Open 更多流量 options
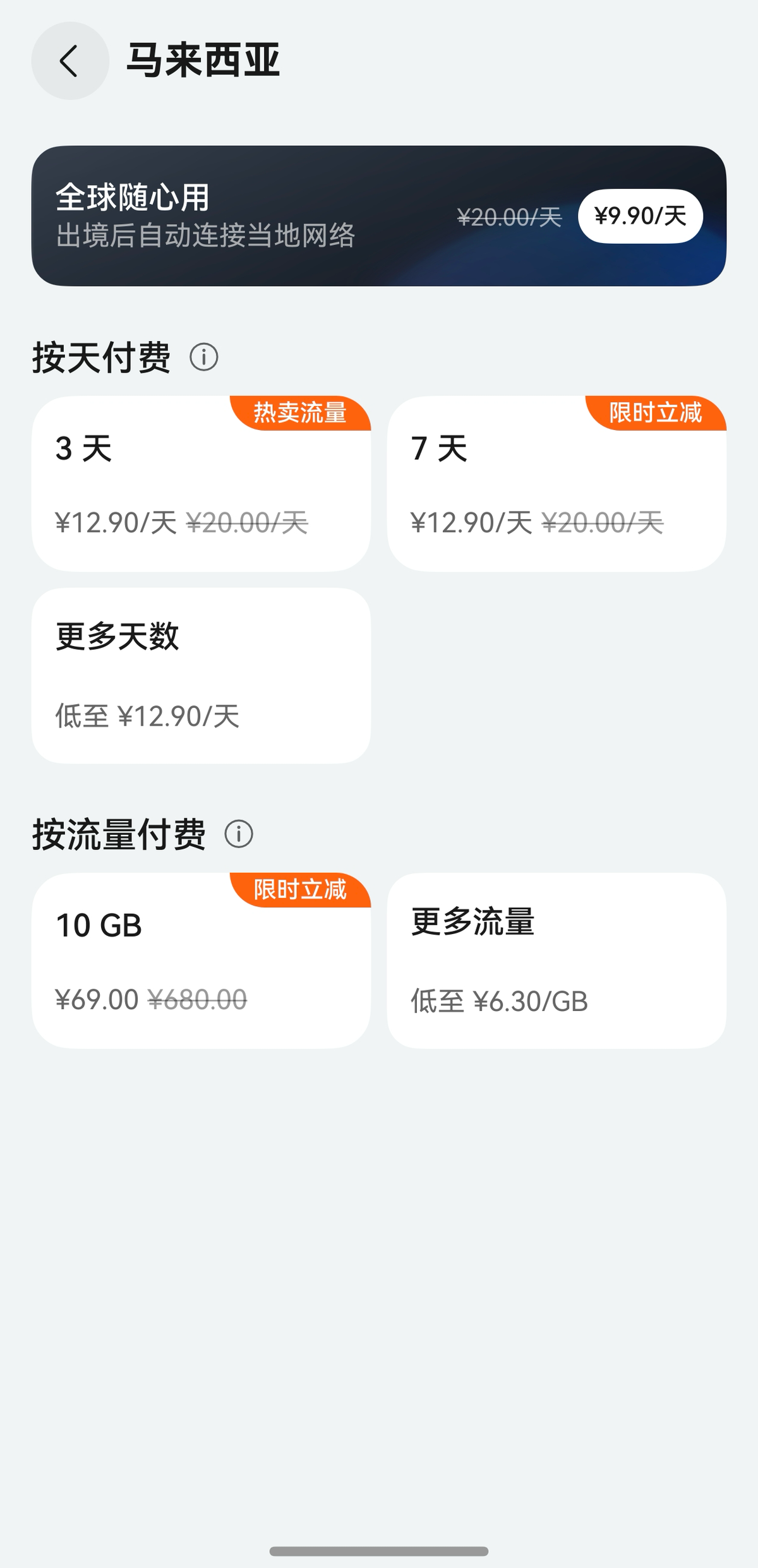 (x=556, y=961)
